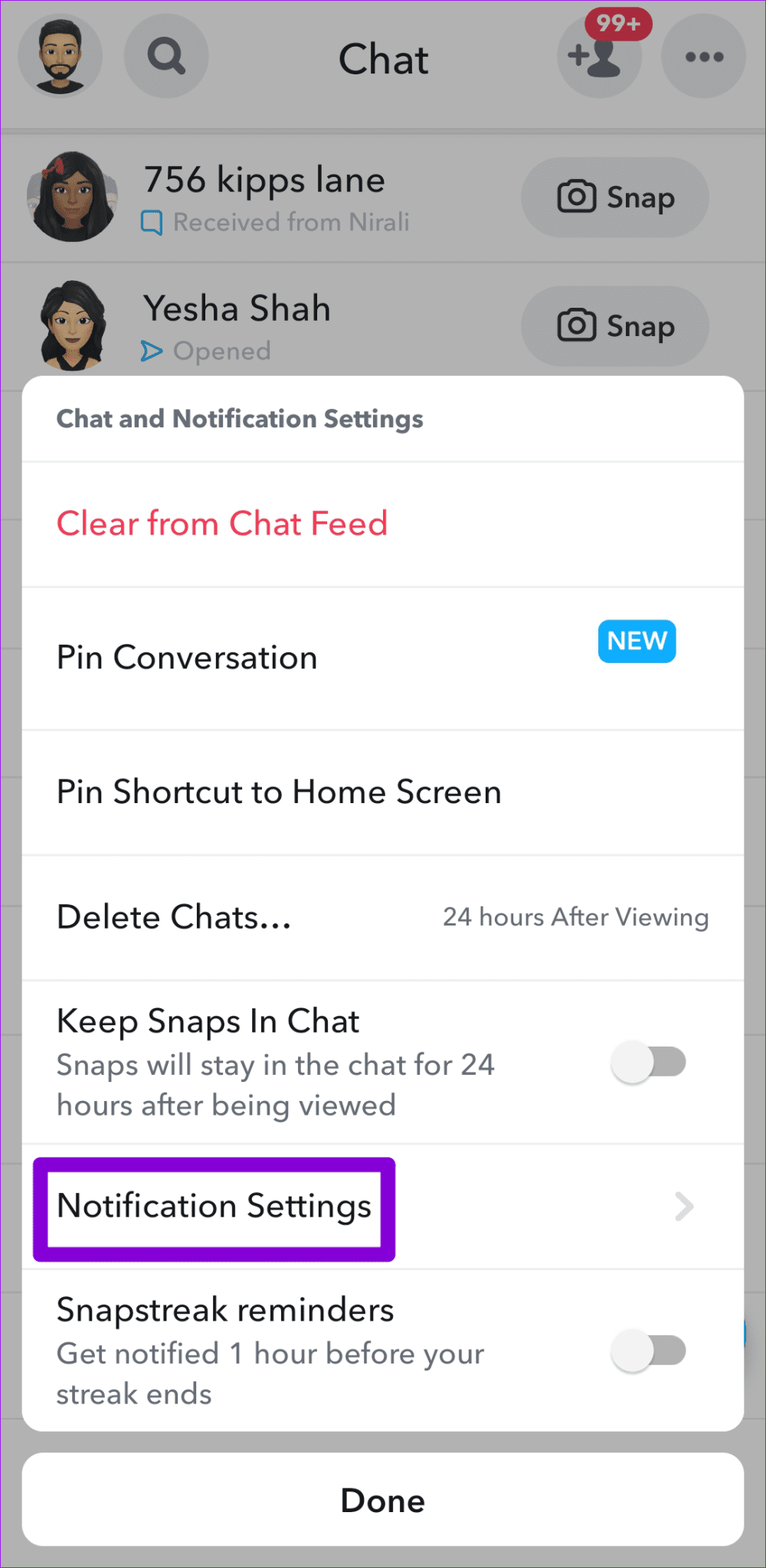The width and height of the screenshot is (766, 1568).
Task: Tap Yesha Shah's avatar
Action: click(71, 325)
